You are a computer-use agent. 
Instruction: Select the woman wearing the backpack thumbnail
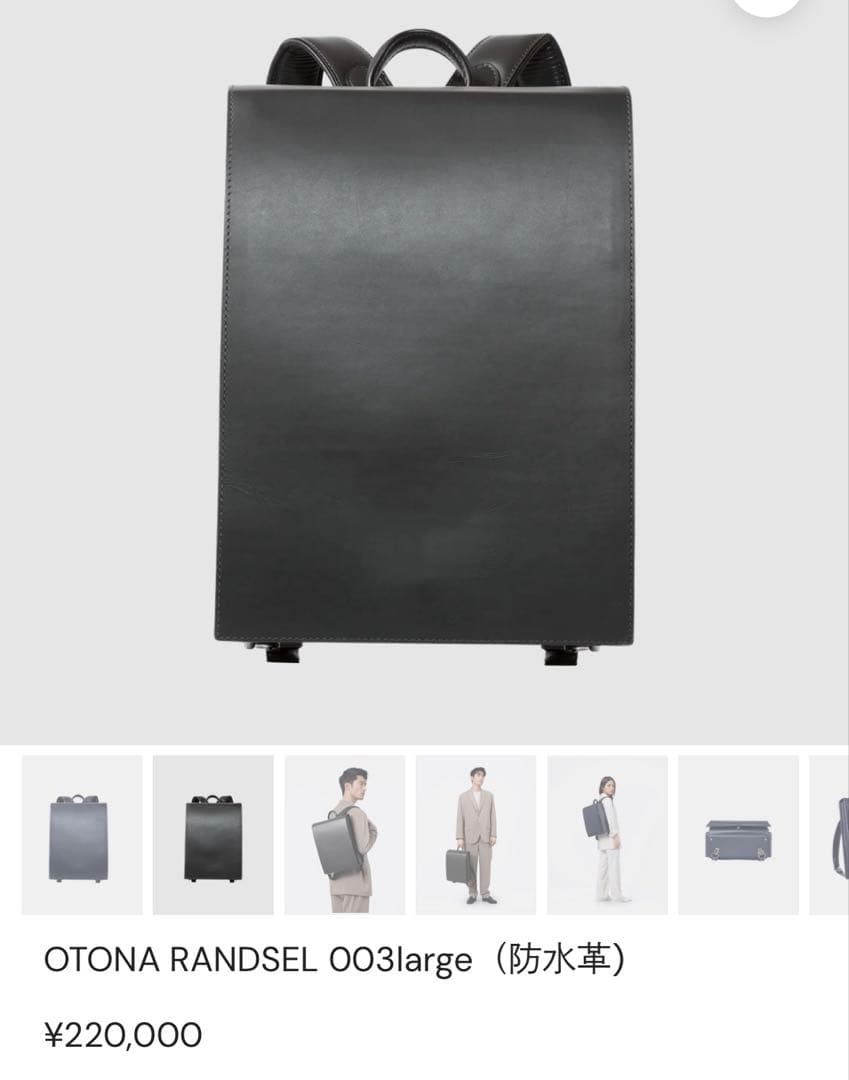(605, 835)
